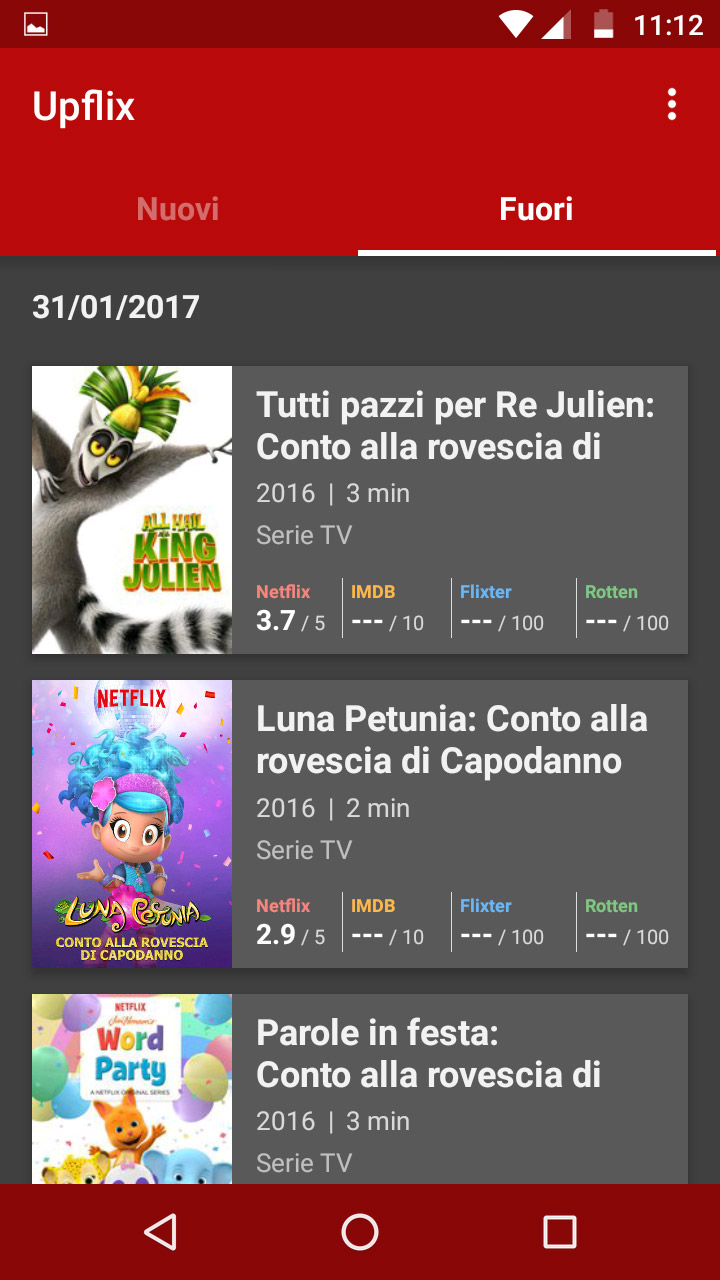Screen dimensions: 720x1280
Task: Switch to the Nuovi tab
Action: tap(178, 209)
